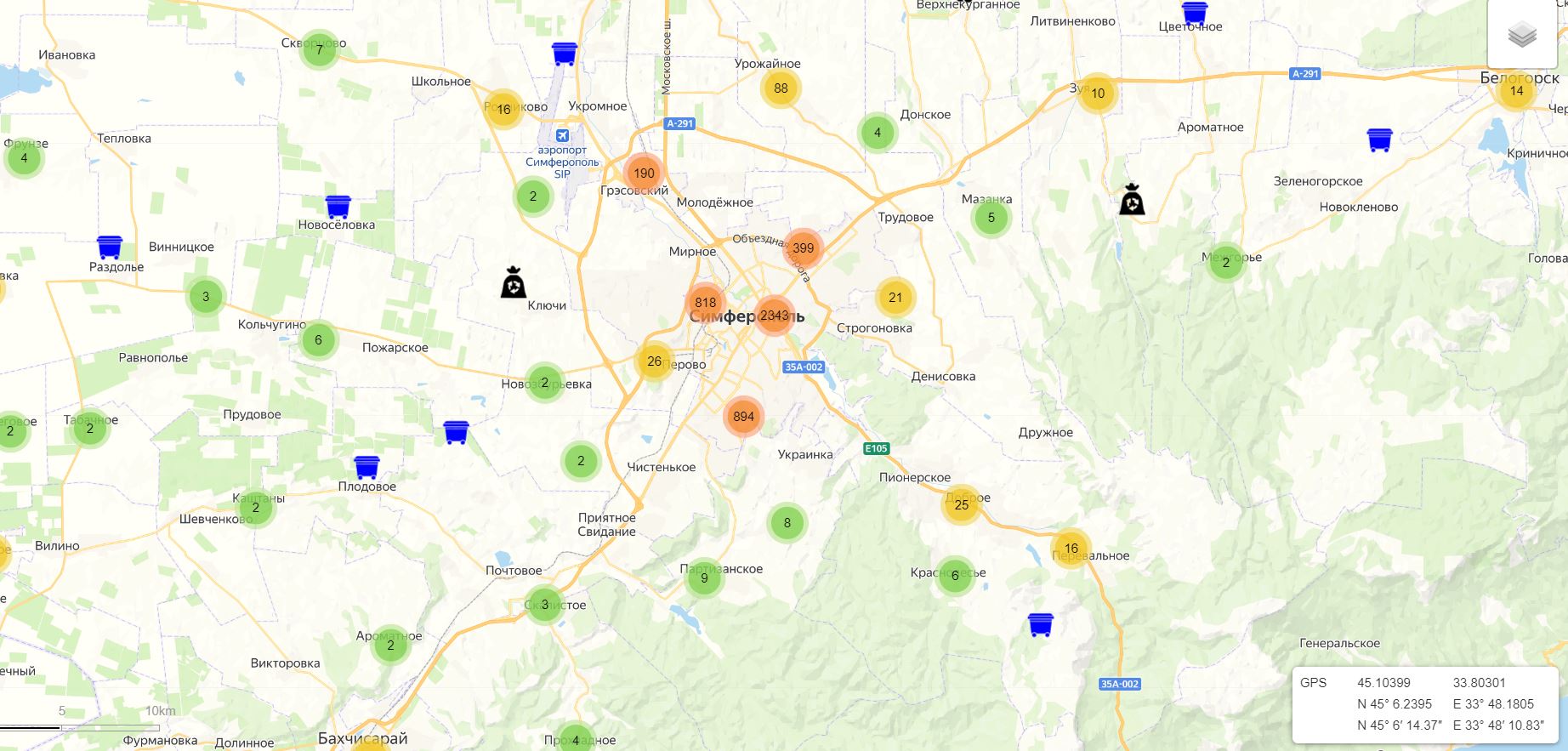Tap the 14 cluster at Белогорск
The image size is (1568, 751).
click(1516, 91)
